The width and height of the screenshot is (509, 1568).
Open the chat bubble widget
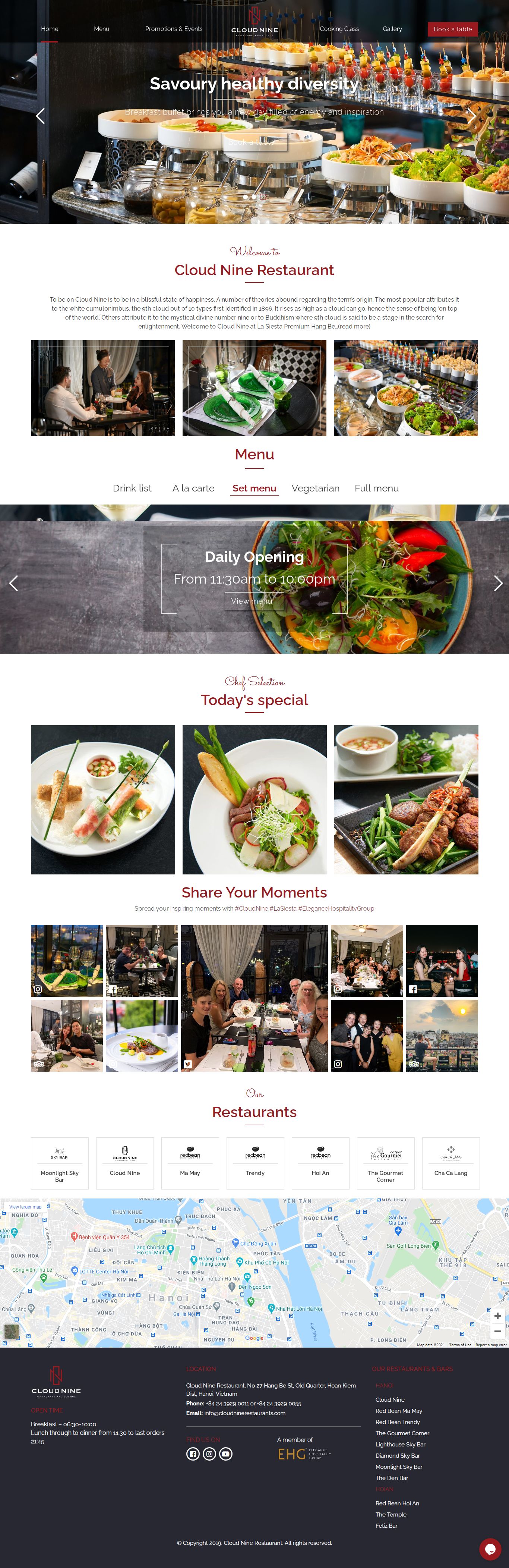(490, 1549)
